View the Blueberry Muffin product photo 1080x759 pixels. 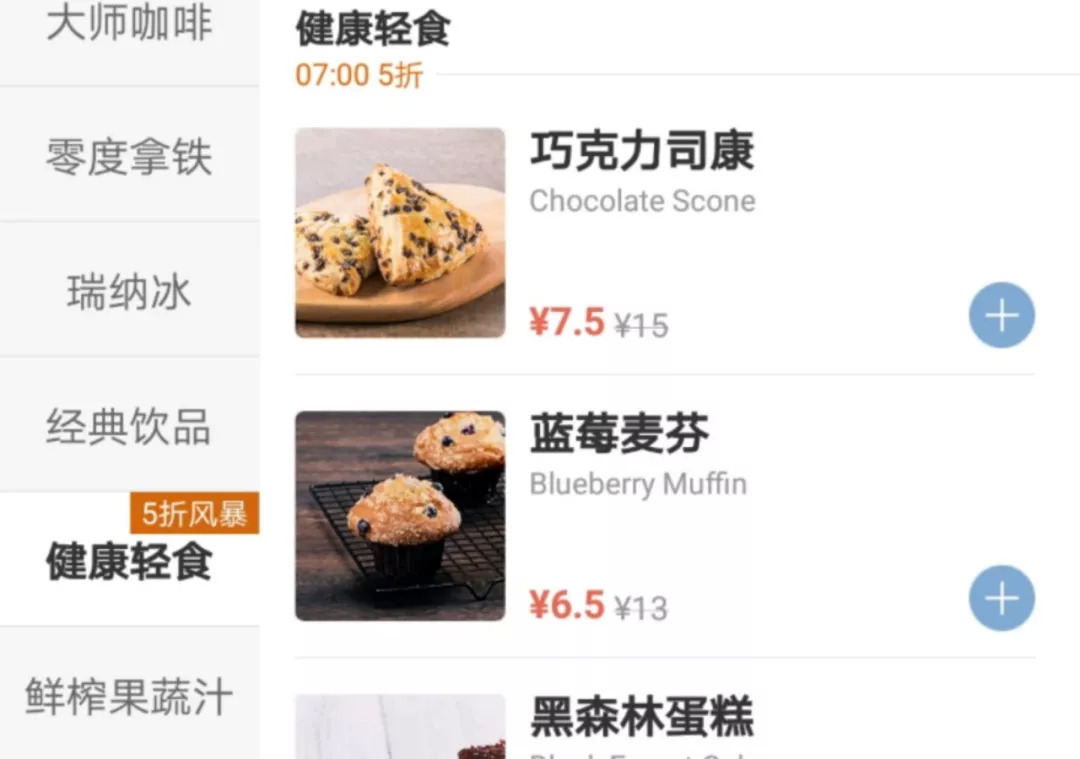point(400,516)
